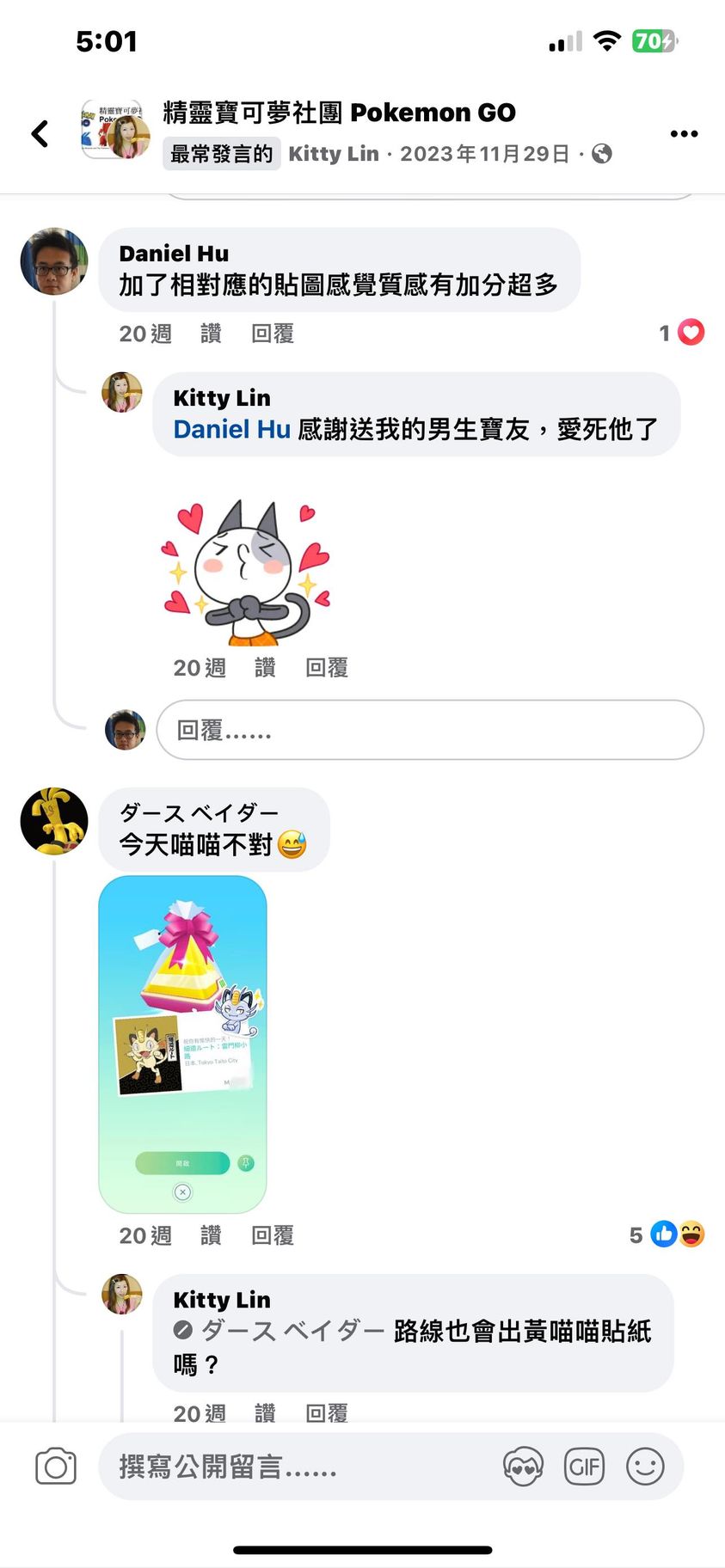Tap the 回覆…… reply input field
This screenshot has height=1568, width=725.
pyautogui.click(x=429, y=730)
